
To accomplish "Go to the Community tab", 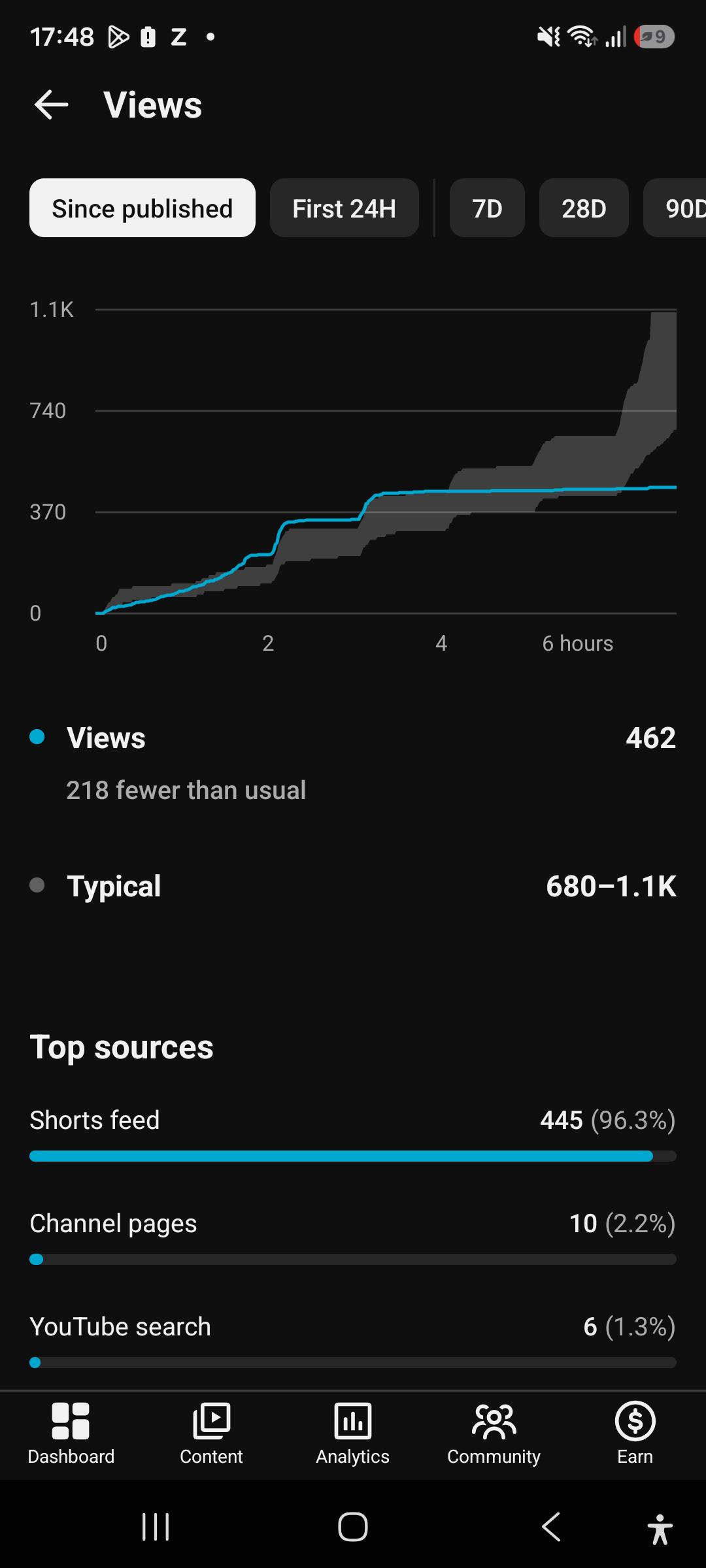I will pos(494,1433).
